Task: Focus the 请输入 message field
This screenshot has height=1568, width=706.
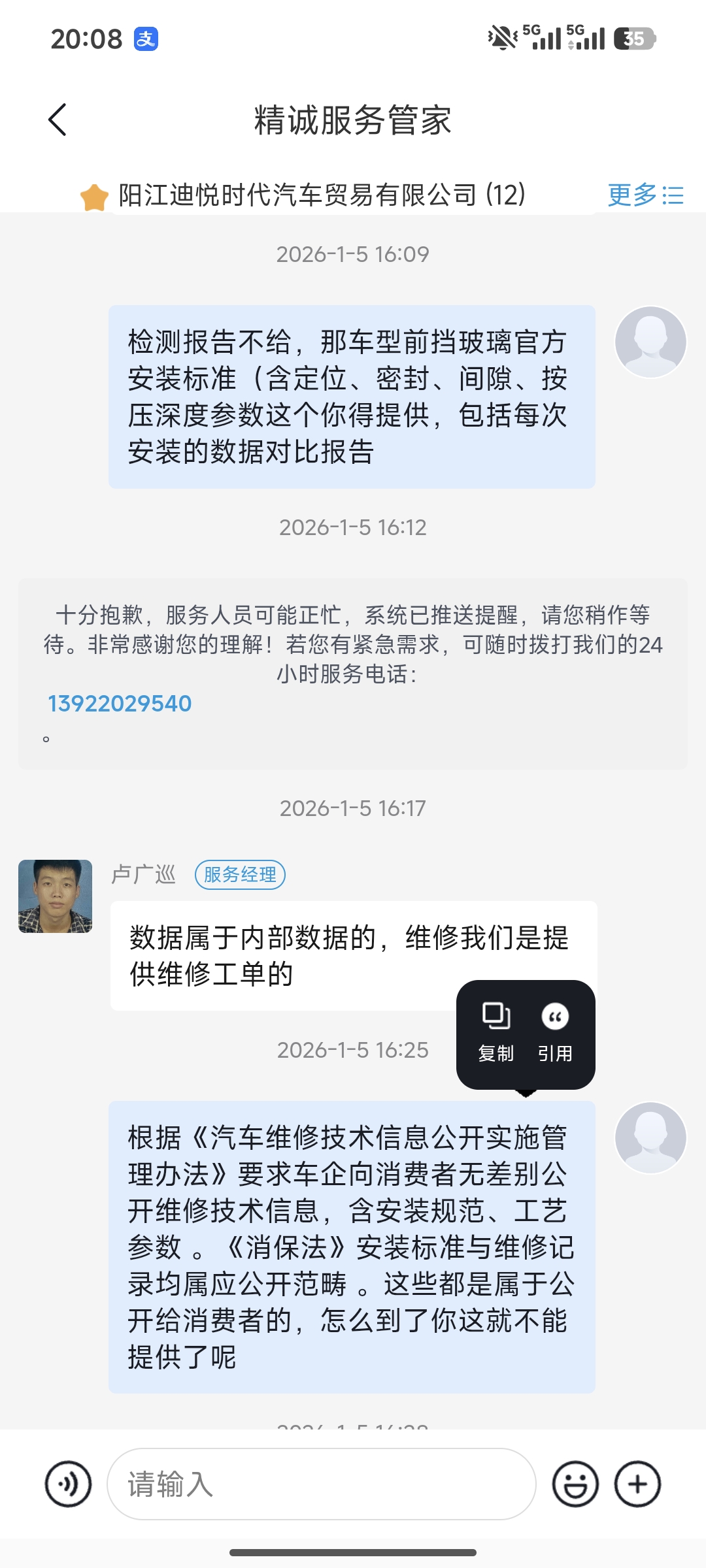Action: (x=320, y=1484)
